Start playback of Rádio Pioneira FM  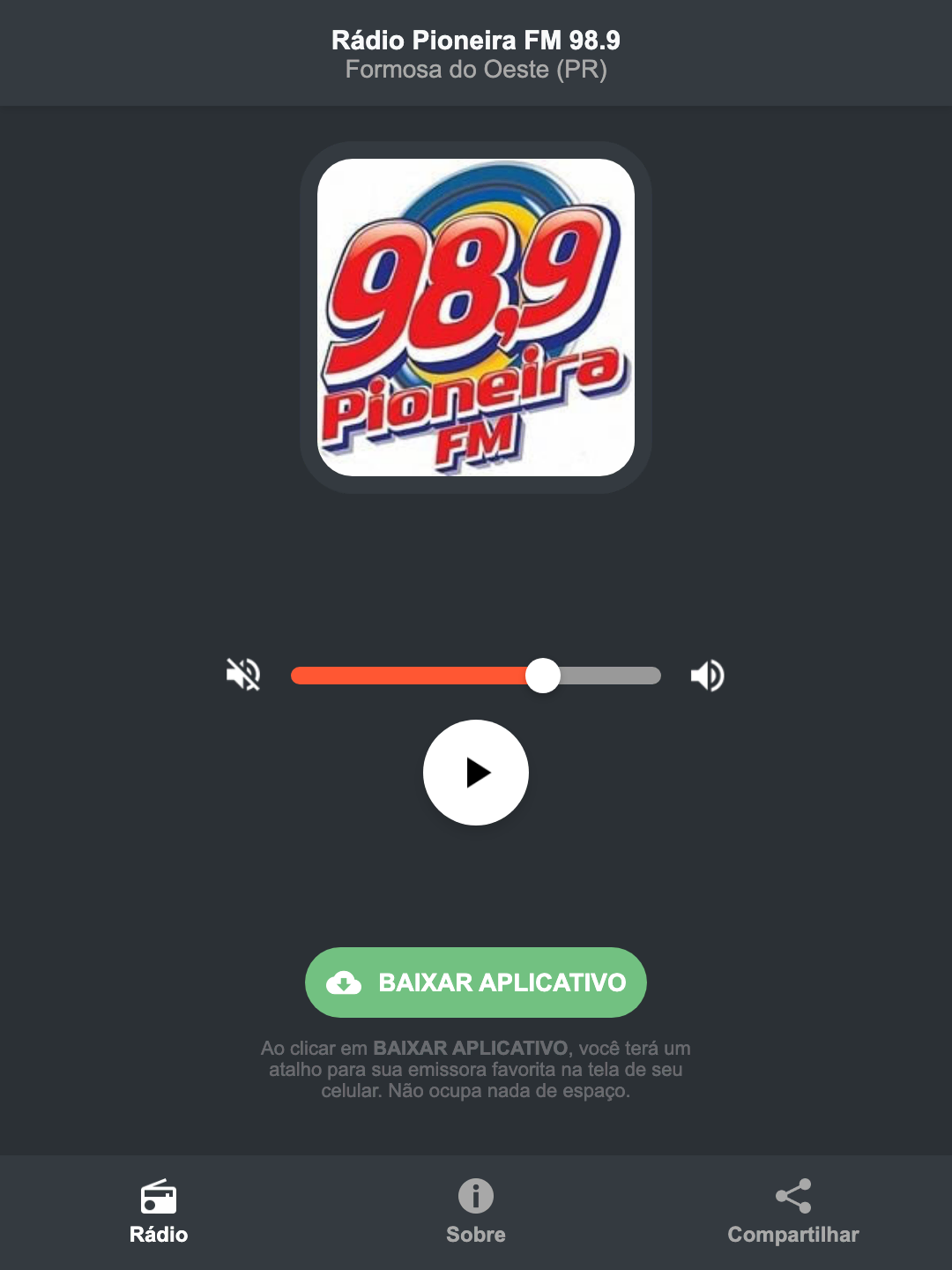pyautogui.click(x=475, y=773)
